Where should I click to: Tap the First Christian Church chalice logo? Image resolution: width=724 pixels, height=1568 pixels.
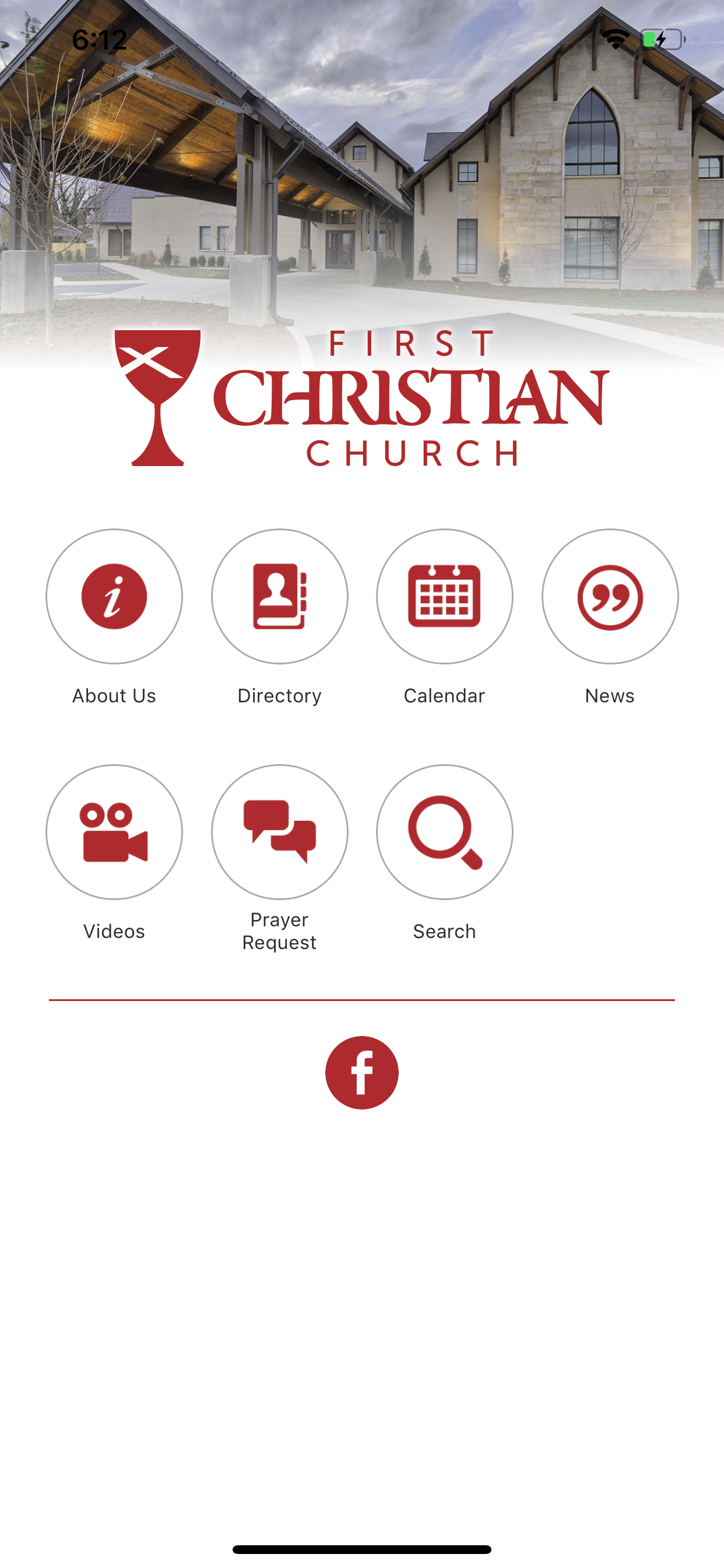click(x=157, y=397)
